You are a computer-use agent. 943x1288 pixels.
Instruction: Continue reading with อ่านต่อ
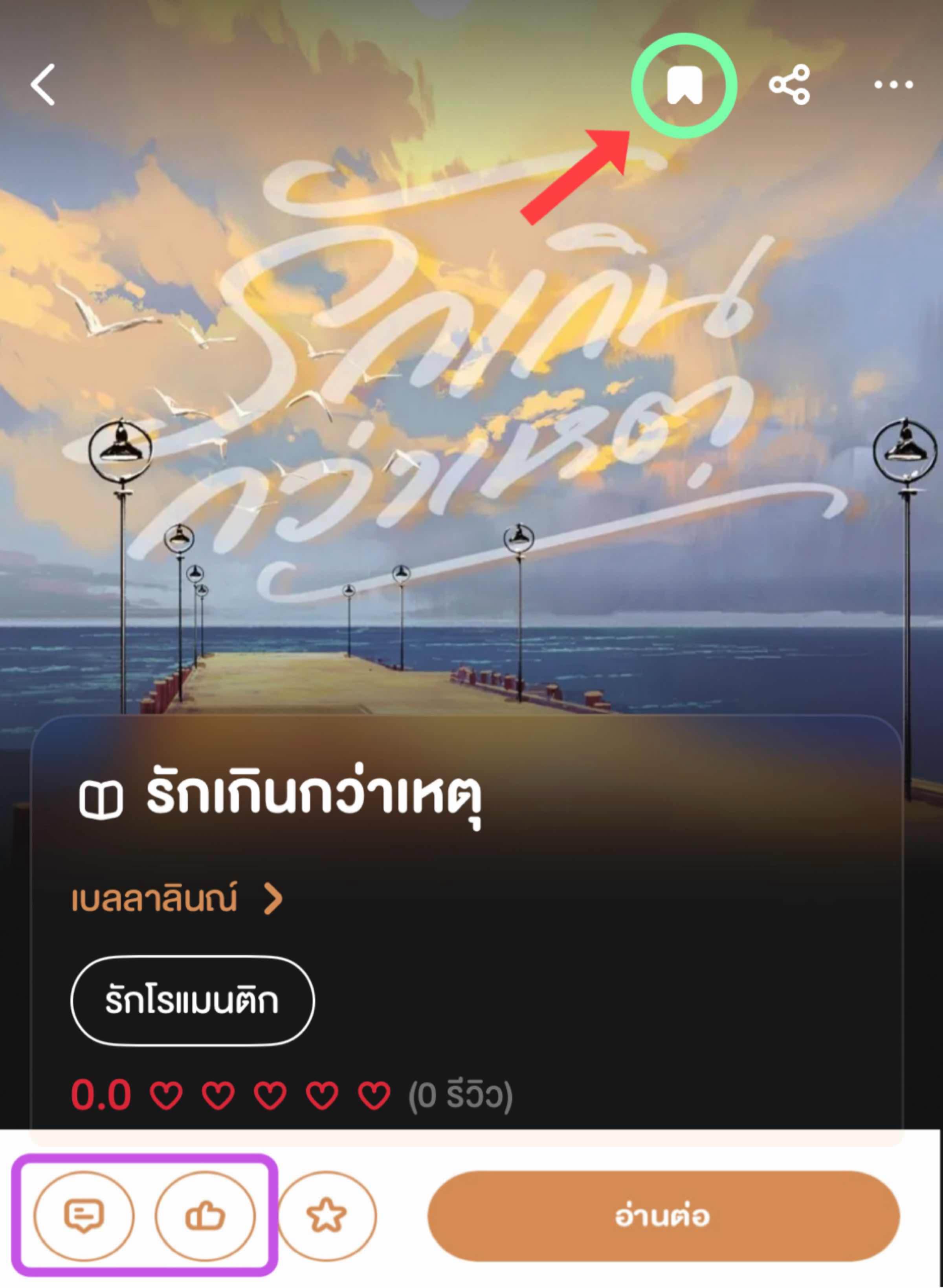coord(663,1215)
